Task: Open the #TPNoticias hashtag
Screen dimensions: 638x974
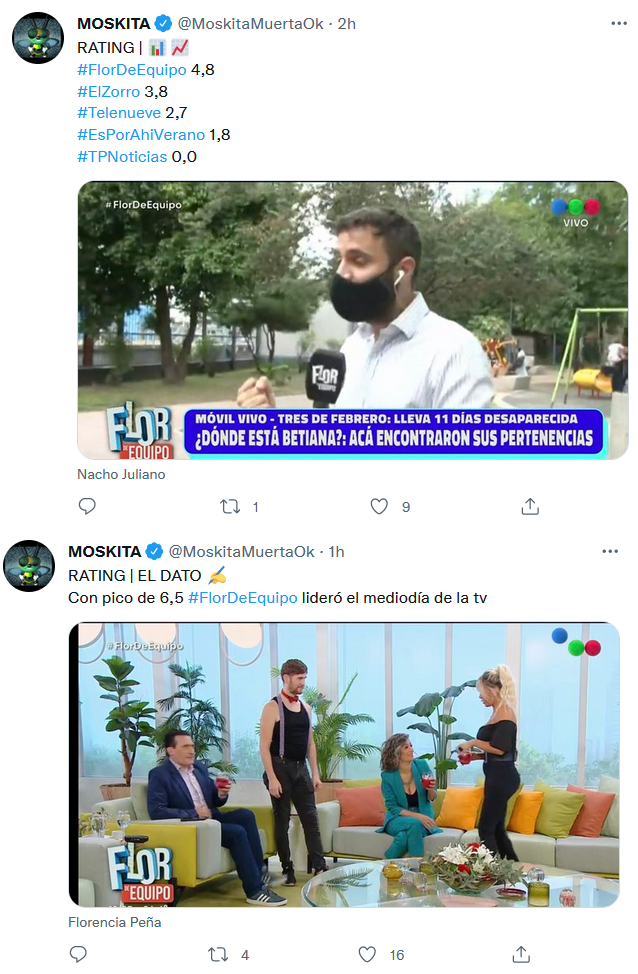Action: coord(122,156)
